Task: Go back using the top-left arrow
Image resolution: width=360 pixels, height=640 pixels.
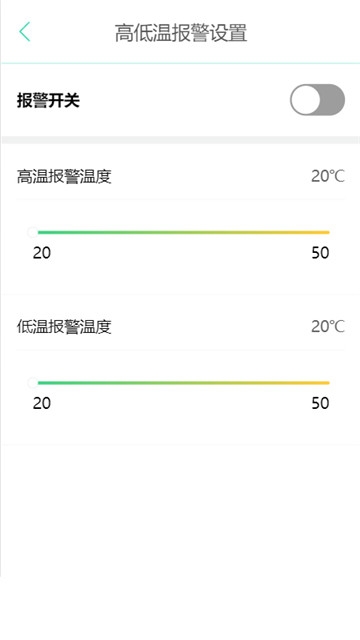Action: pyautogui.click(x=24, y=32)
